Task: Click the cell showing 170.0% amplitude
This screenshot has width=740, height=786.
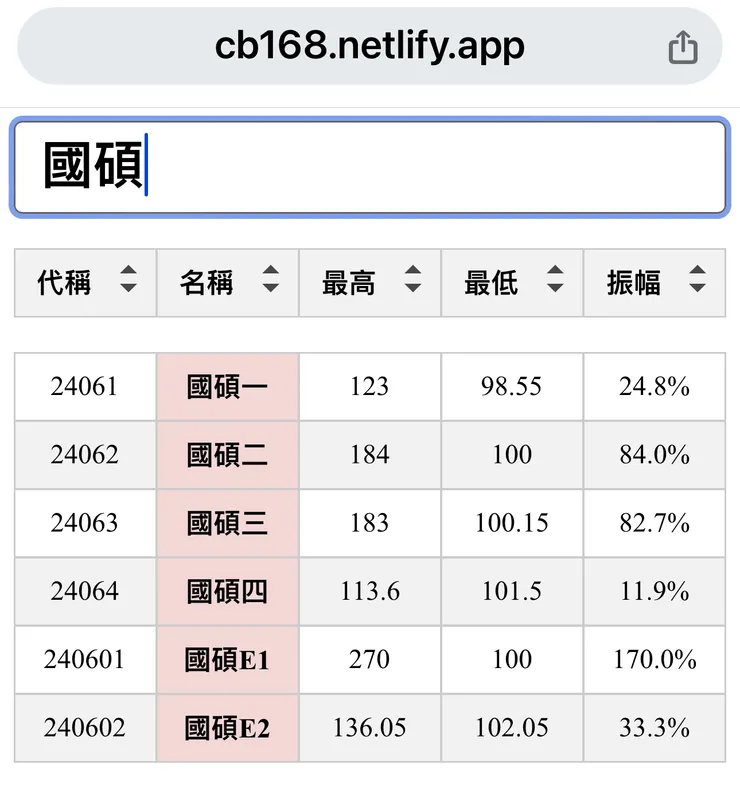Action: [655, 660]
